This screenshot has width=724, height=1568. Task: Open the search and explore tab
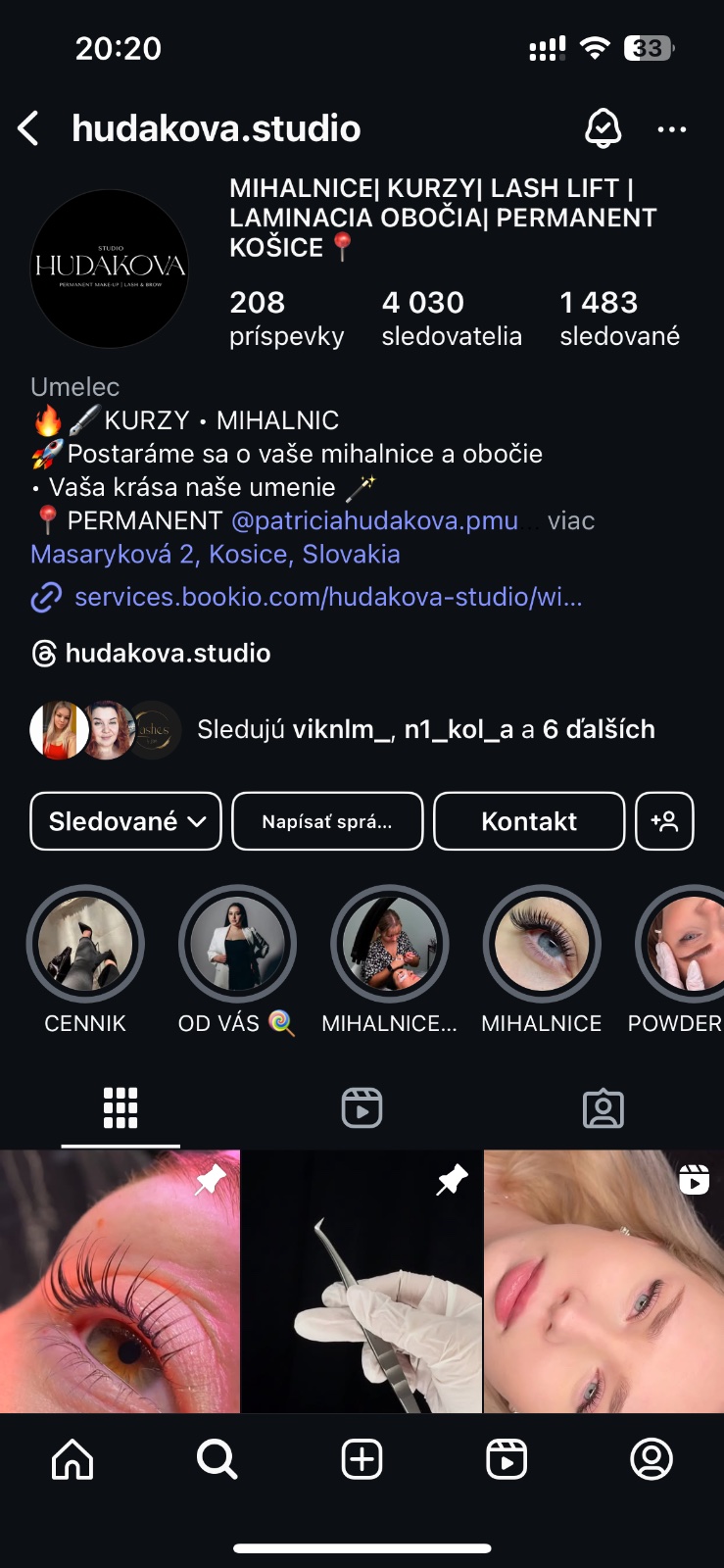(217, 1459)
